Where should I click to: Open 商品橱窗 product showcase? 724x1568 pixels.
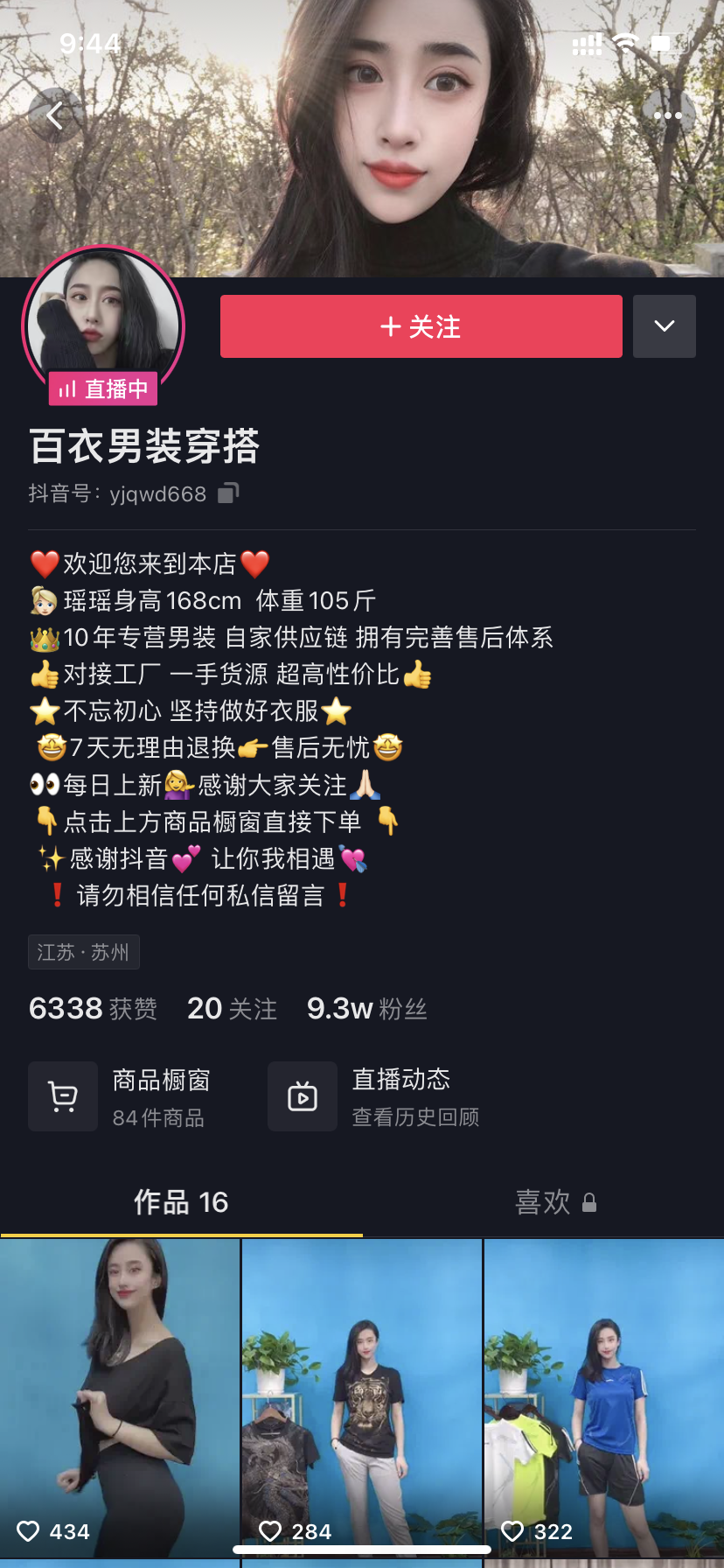122,1096
